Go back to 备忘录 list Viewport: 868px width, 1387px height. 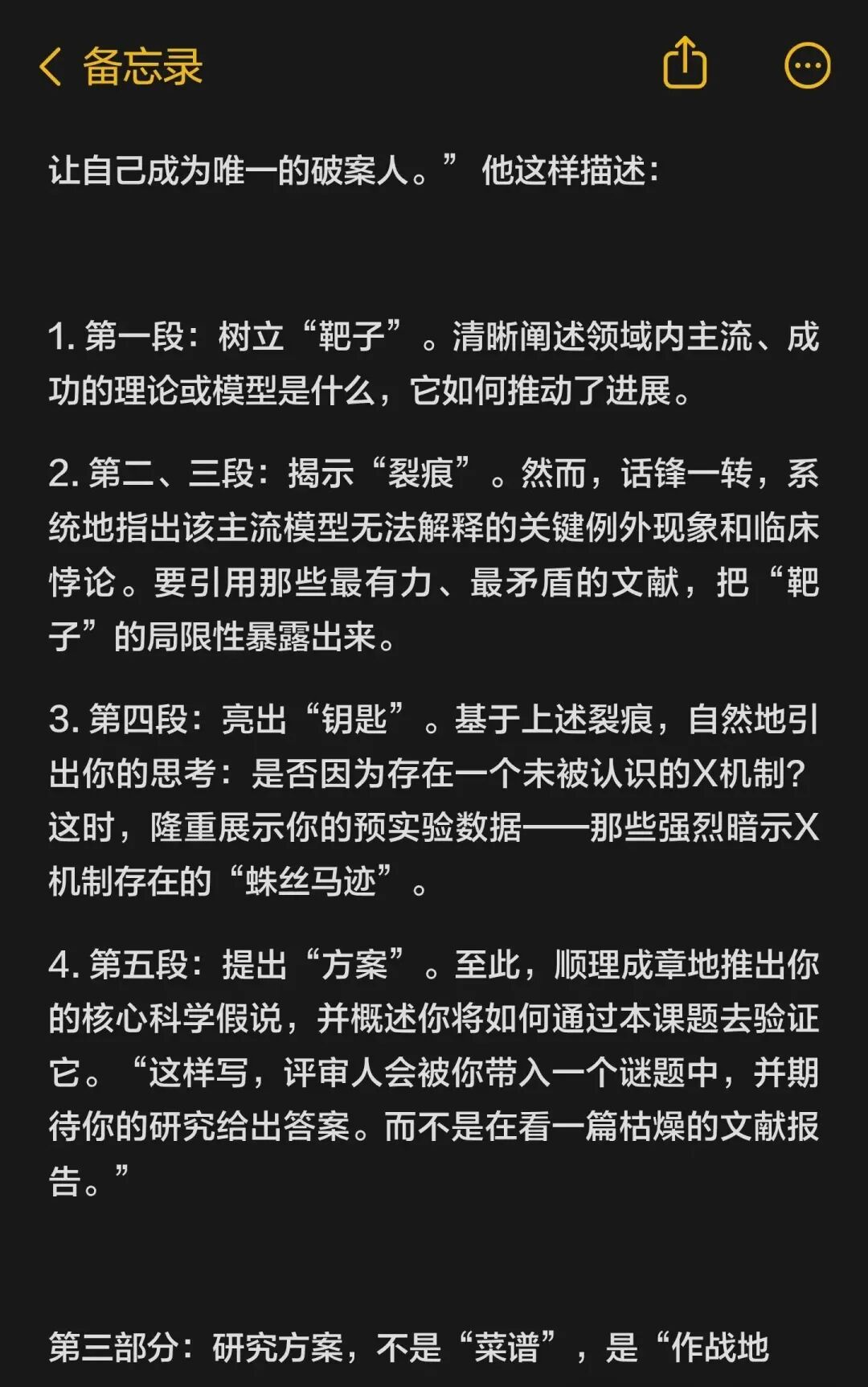pos(121,66)
